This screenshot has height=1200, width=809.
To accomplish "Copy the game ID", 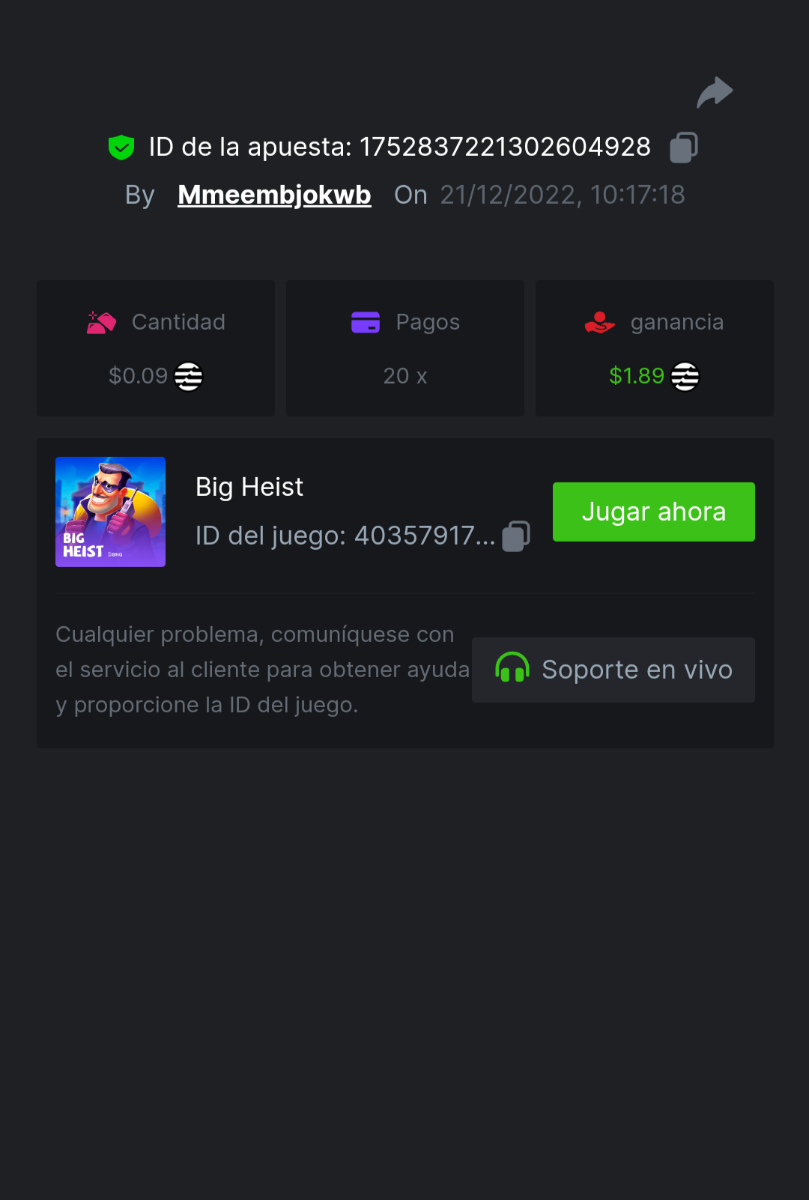I will click(x=516, y=536).
